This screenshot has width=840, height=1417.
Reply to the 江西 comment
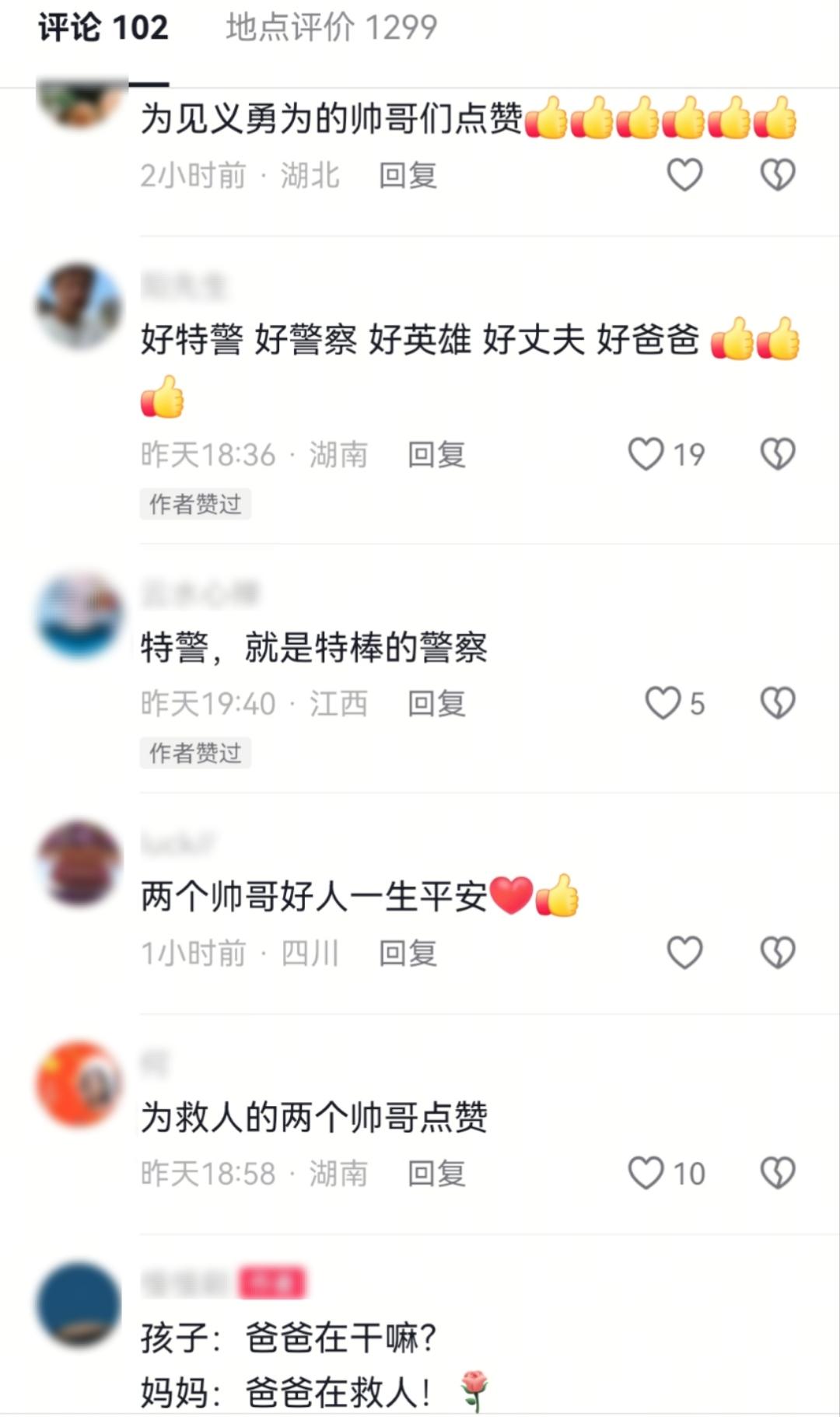click(x=436, y=704)
